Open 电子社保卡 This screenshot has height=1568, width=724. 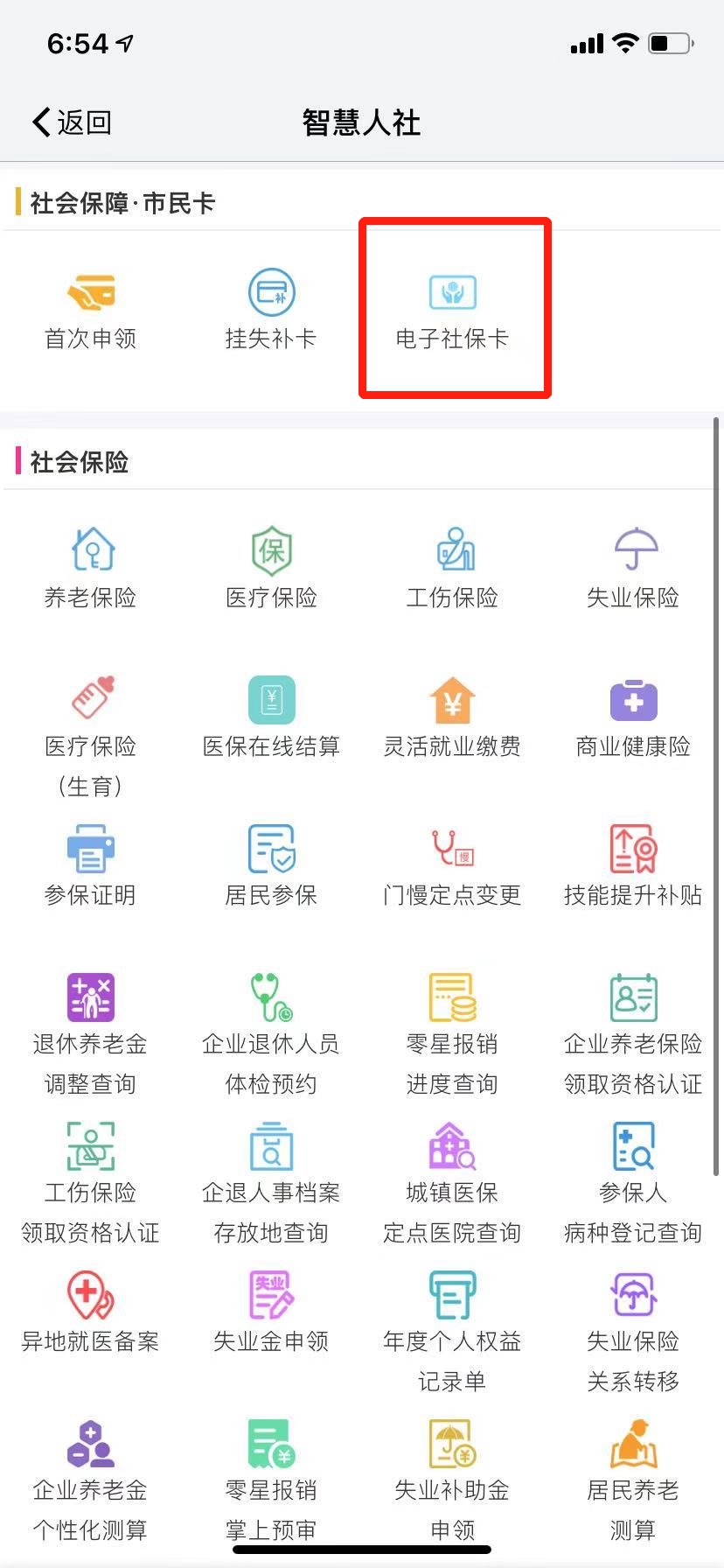[x=452, y=310]
